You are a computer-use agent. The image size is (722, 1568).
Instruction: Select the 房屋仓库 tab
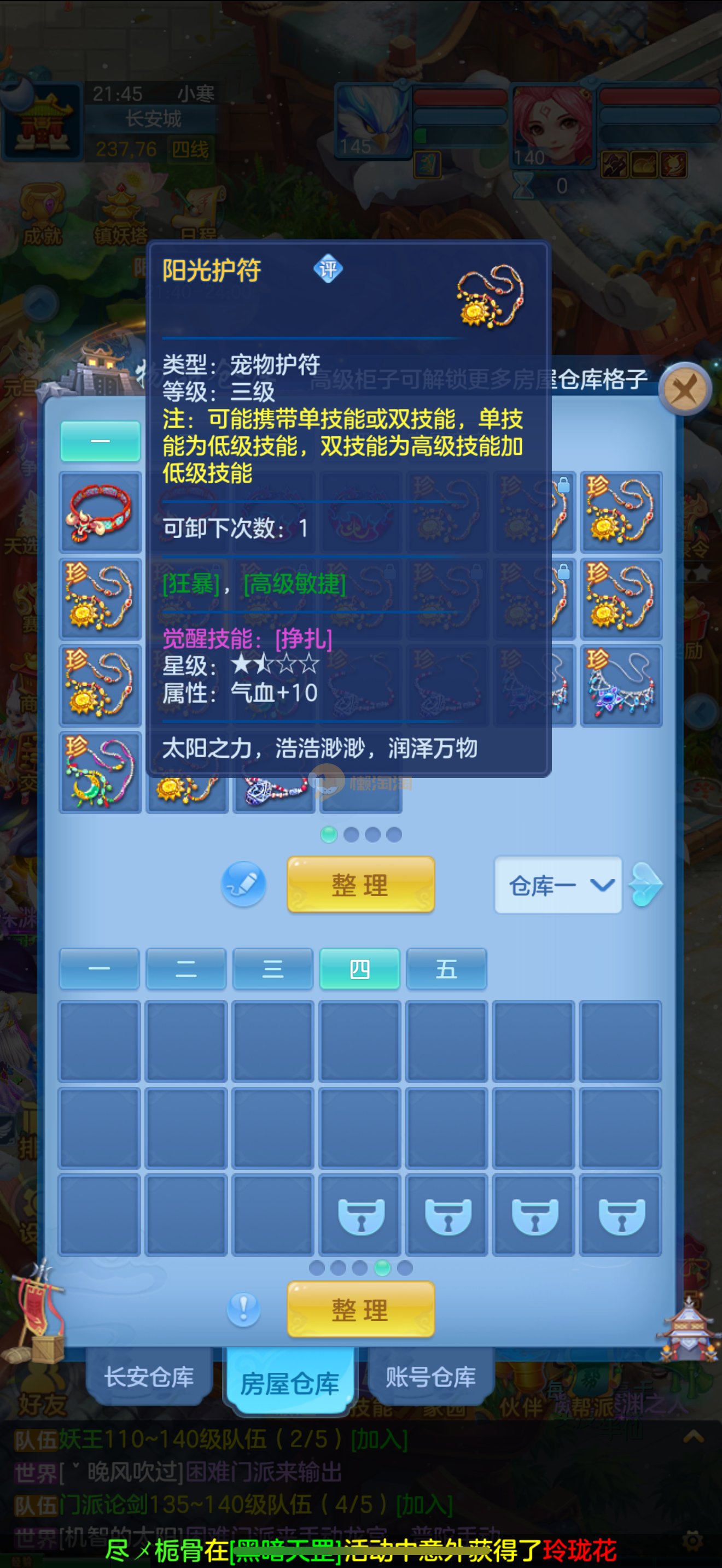tap(290, 1384)
